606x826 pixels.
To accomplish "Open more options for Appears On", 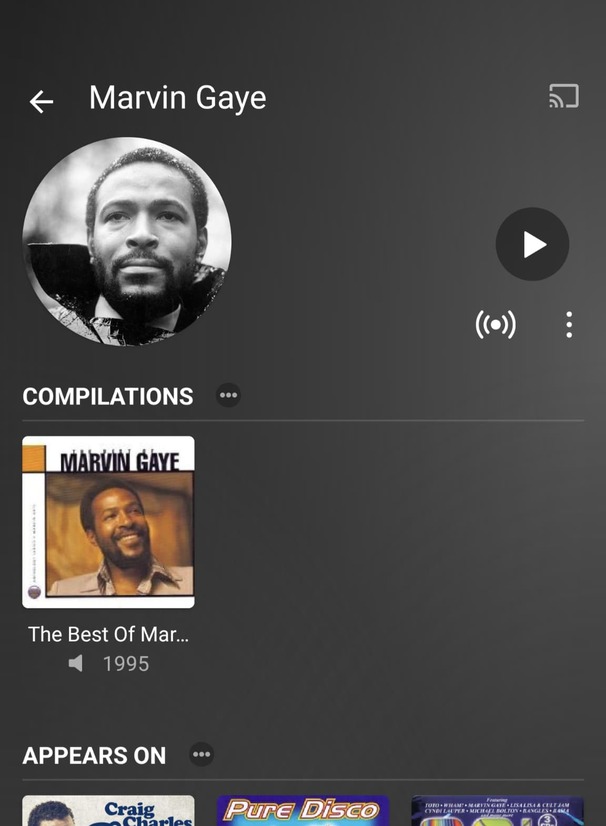I will click(x=202, y=755).
